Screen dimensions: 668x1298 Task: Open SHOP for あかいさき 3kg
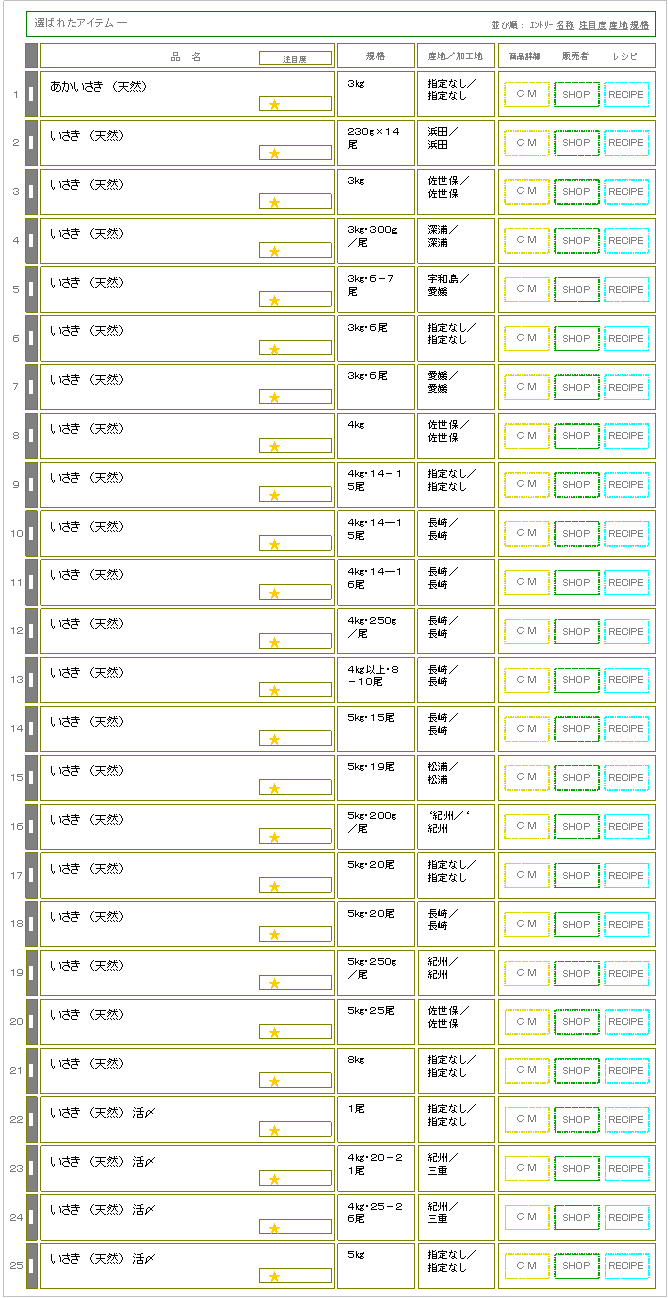pos(576,94)
